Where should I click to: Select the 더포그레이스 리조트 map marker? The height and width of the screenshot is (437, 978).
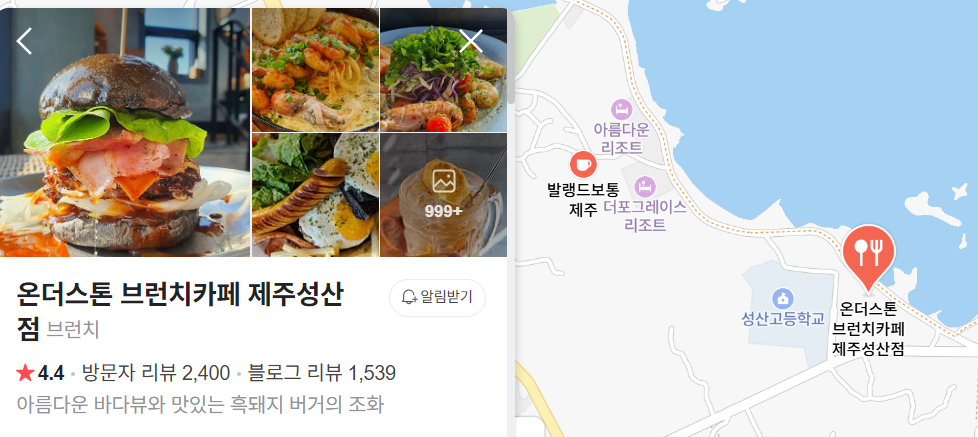pyautogui.click(x=645, y=186)
